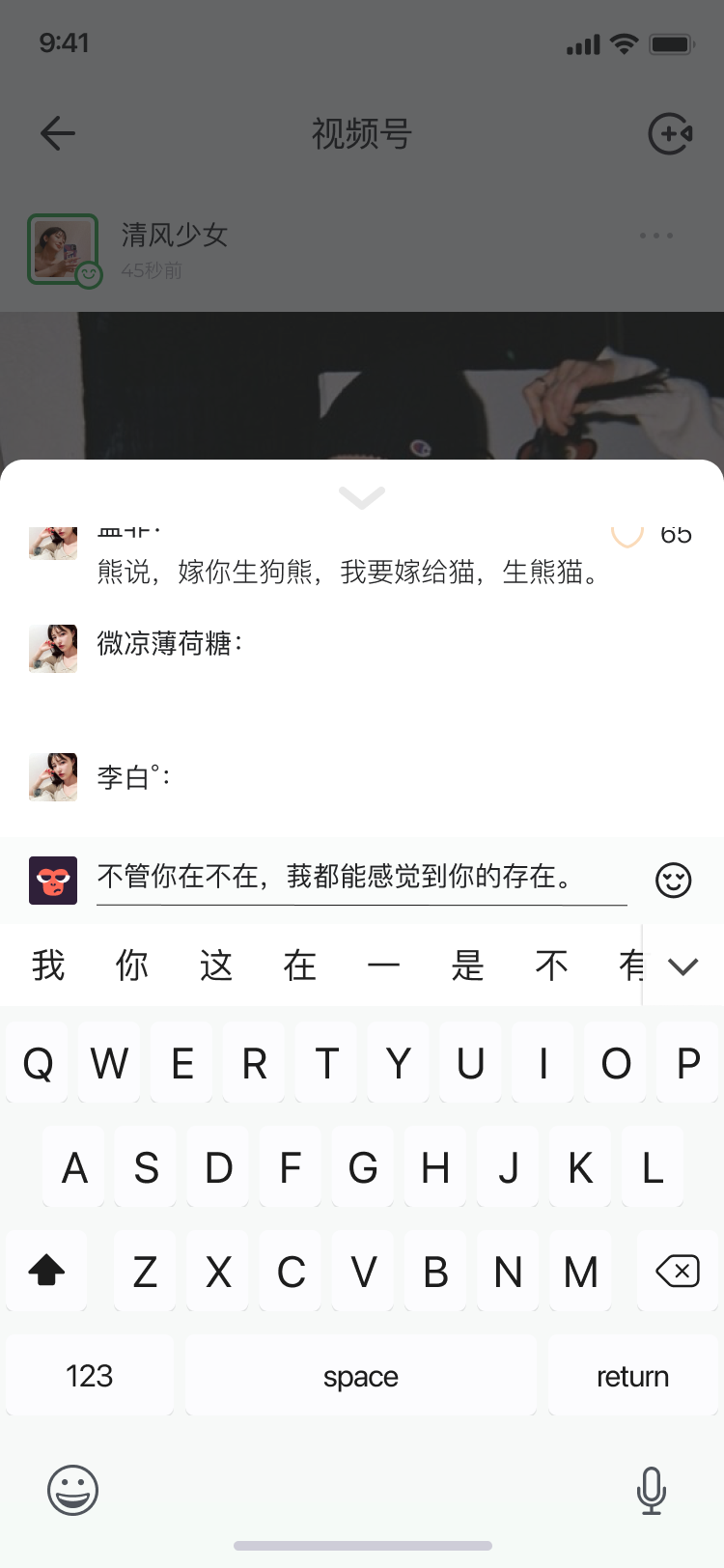Switch to the 123 numeric keyboard

[x=89, y=1376]
